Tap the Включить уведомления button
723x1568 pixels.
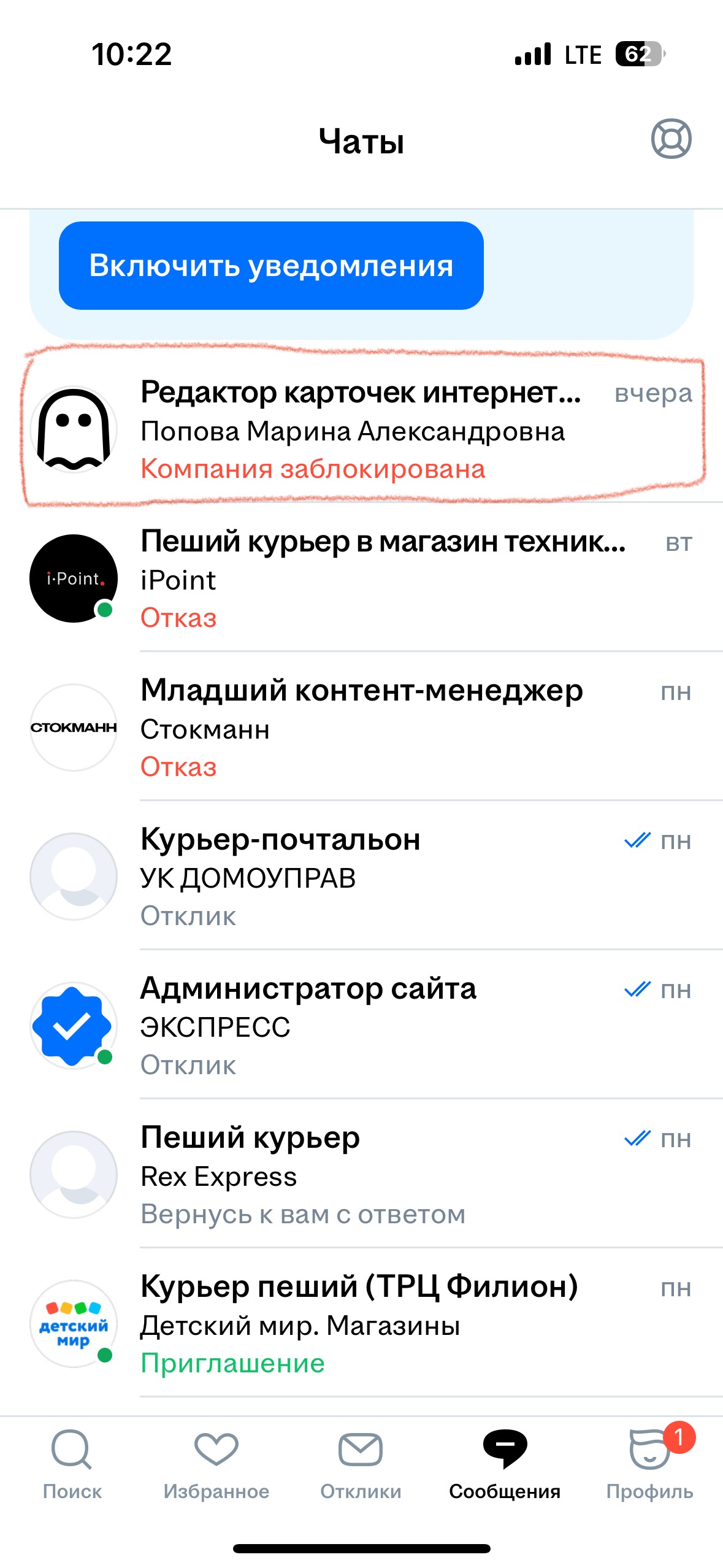tap(271, 266)
